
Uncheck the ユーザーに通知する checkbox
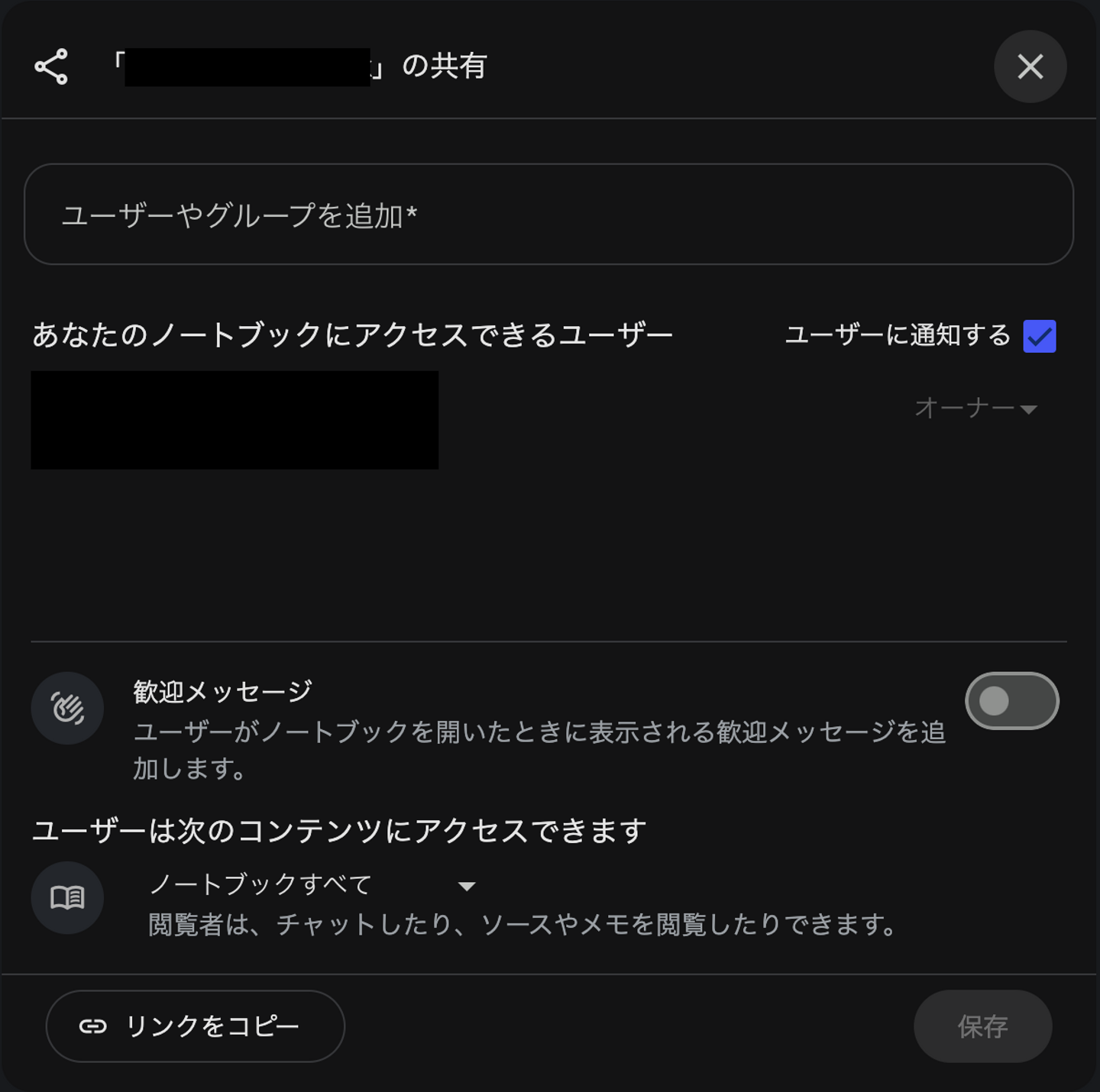pyautogui.click(x=1039, y=336)
